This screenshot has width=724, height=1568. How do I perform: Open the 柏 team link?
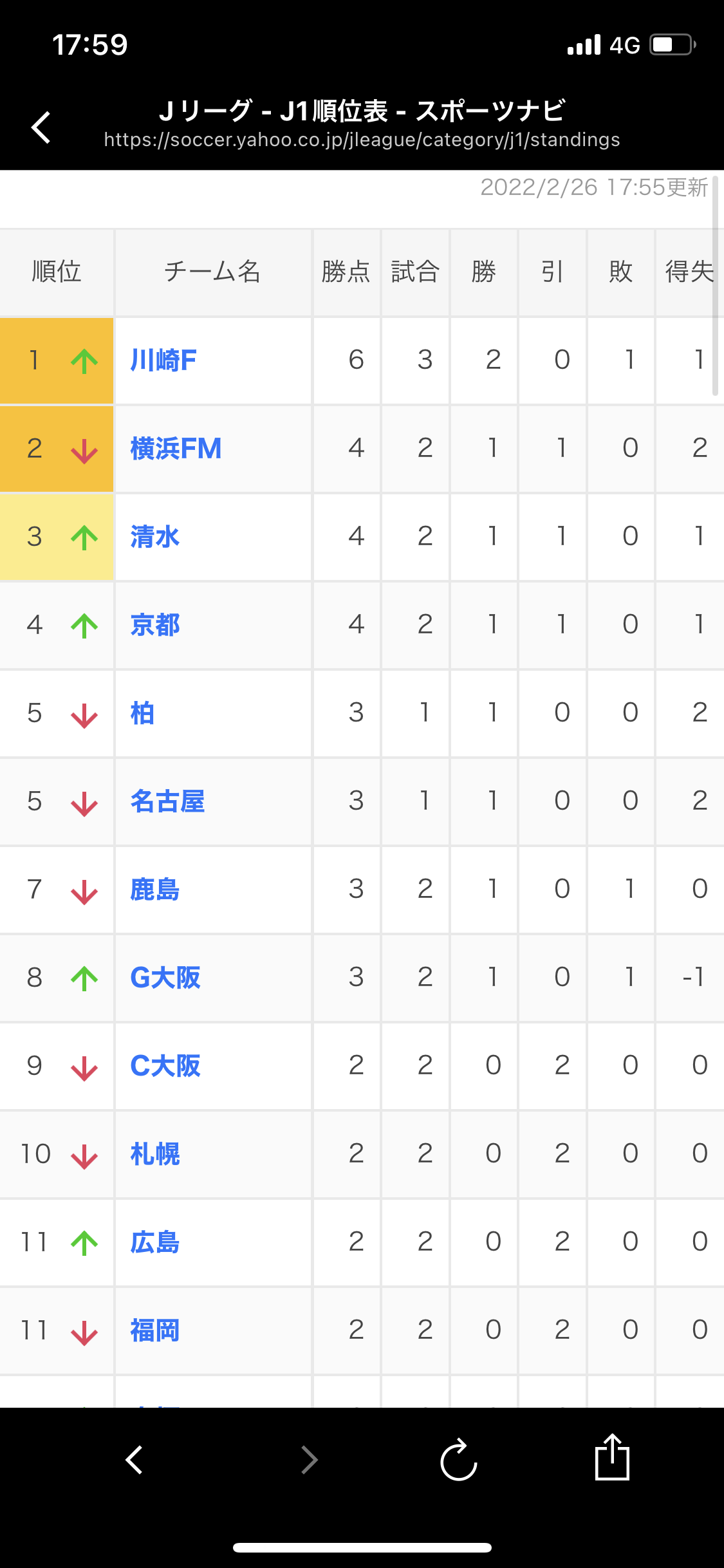pos(142,713)
